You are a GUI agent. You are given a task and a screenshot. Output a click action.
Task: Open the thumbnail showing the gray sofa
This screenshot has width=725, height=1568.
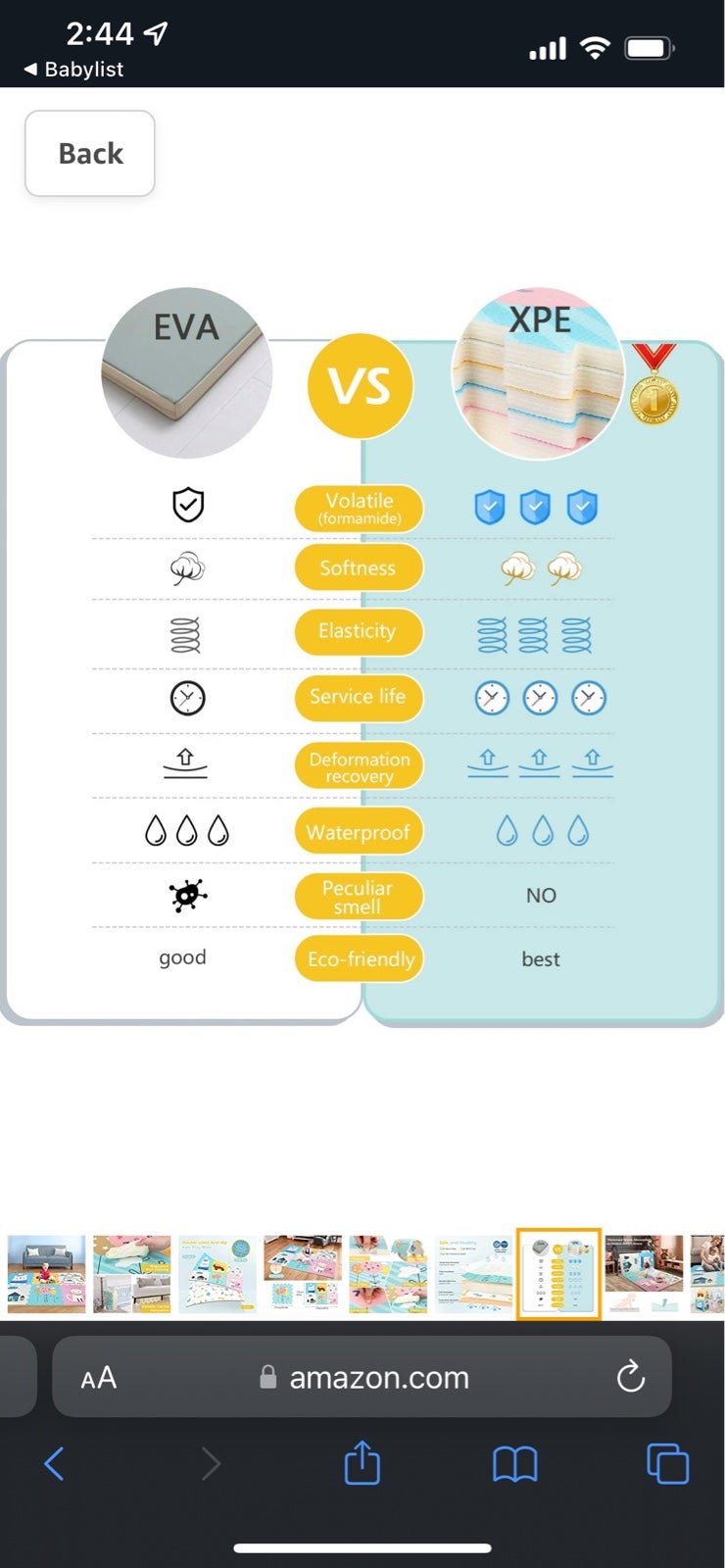tap(46, 1273)
